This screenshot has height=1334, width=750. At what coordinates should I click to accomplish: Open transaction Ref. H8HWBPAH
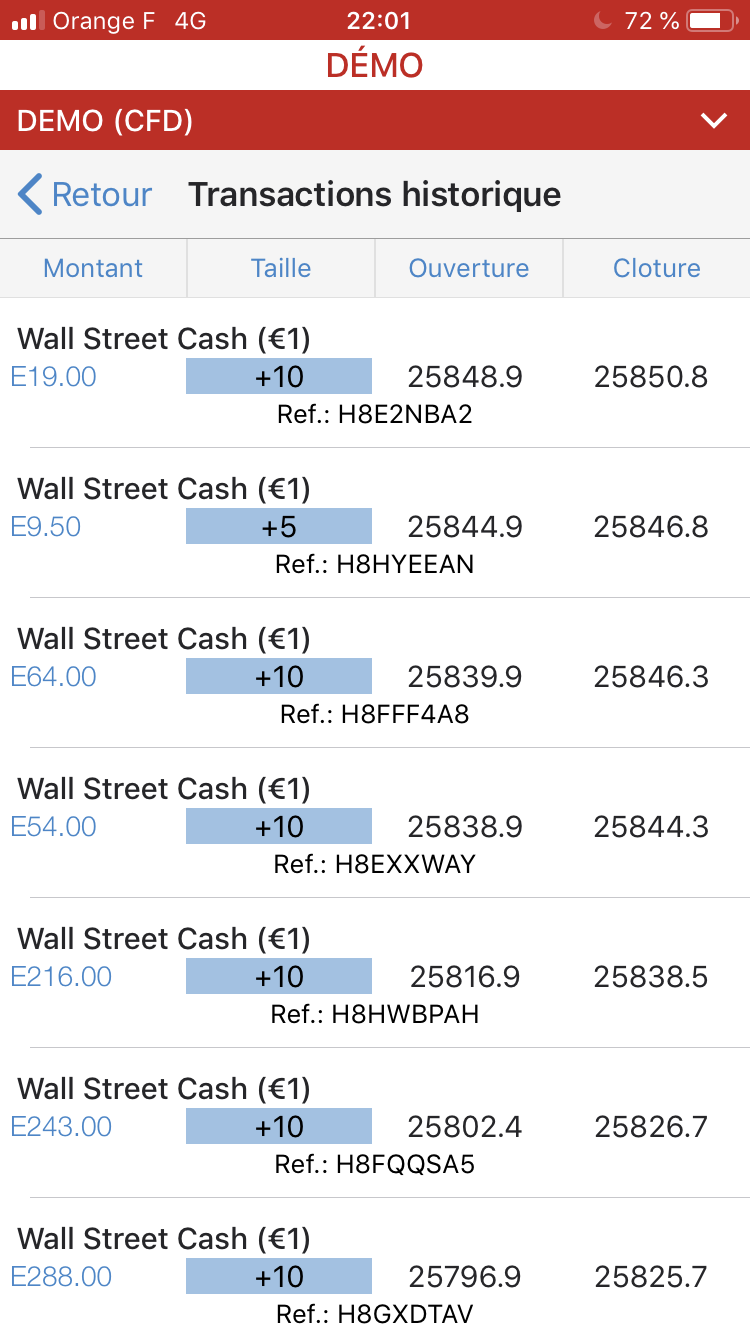375,977
